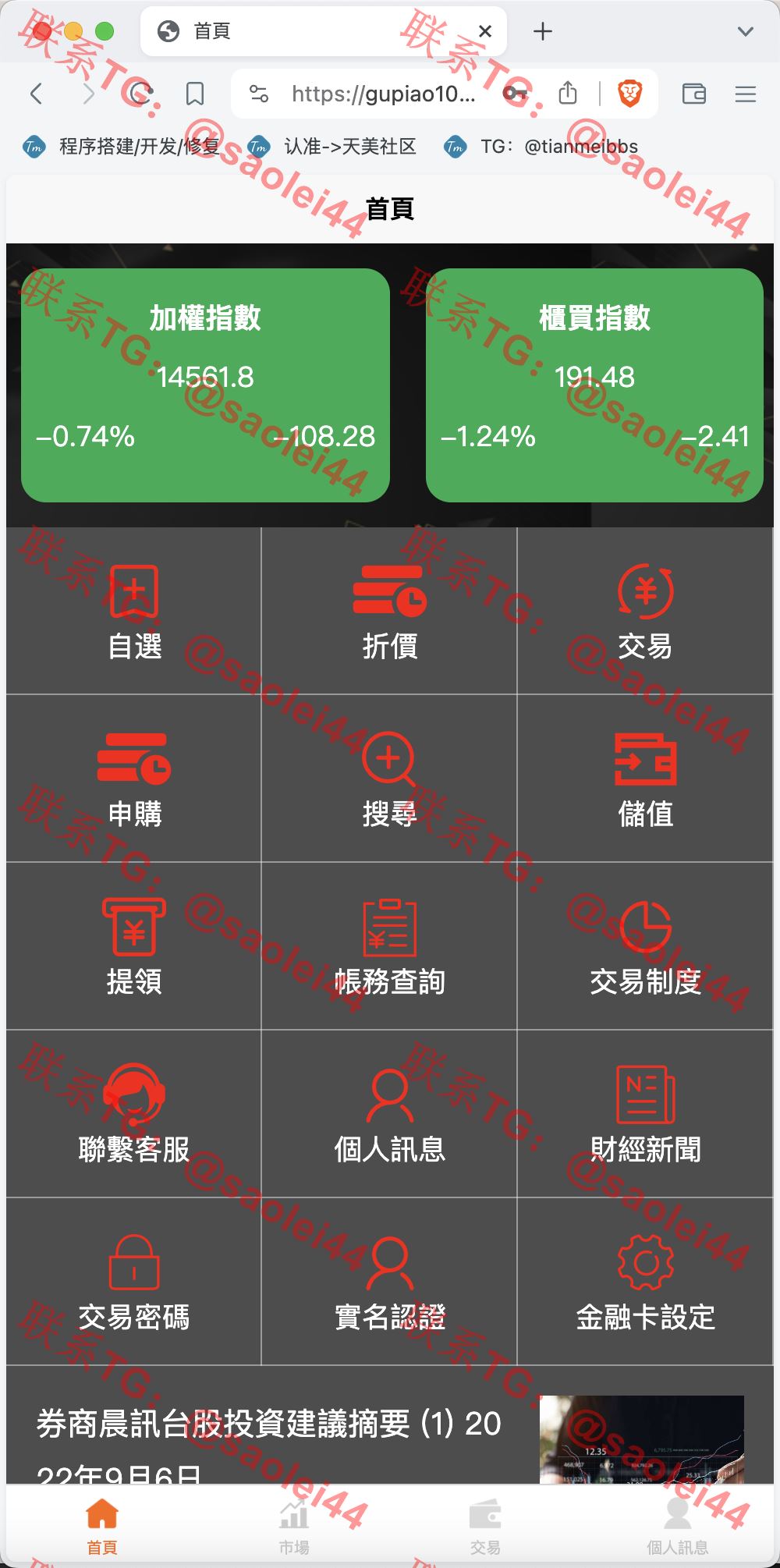This screenshot has width=780, height=1568.
Task: Open the 交易 grid tile with yen icon
Action: [x=645, y=611]
